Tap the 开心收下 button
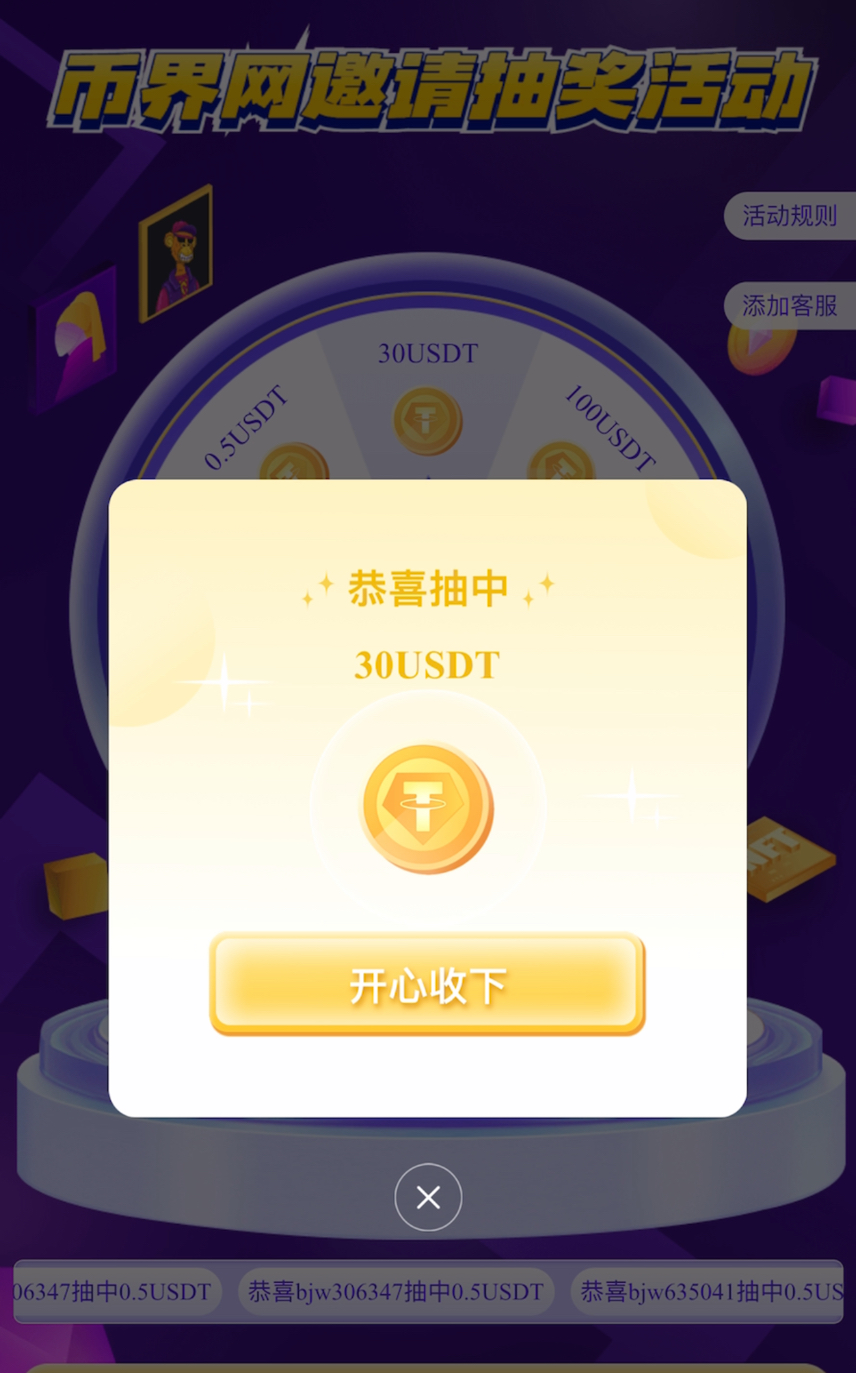The image size is (856, 1373). point(427,984)
